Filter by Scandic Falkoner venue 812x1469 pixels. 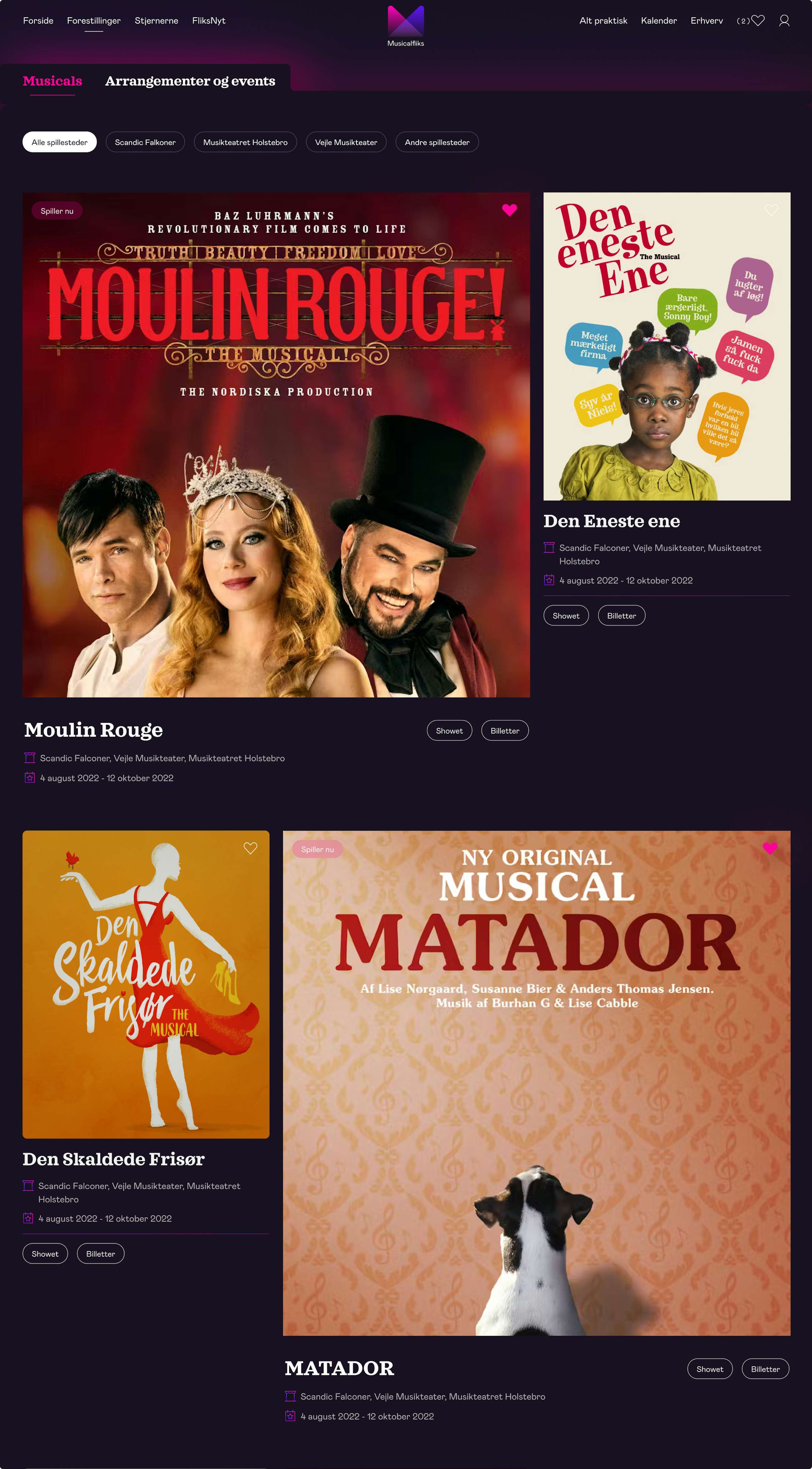(145, 142)
